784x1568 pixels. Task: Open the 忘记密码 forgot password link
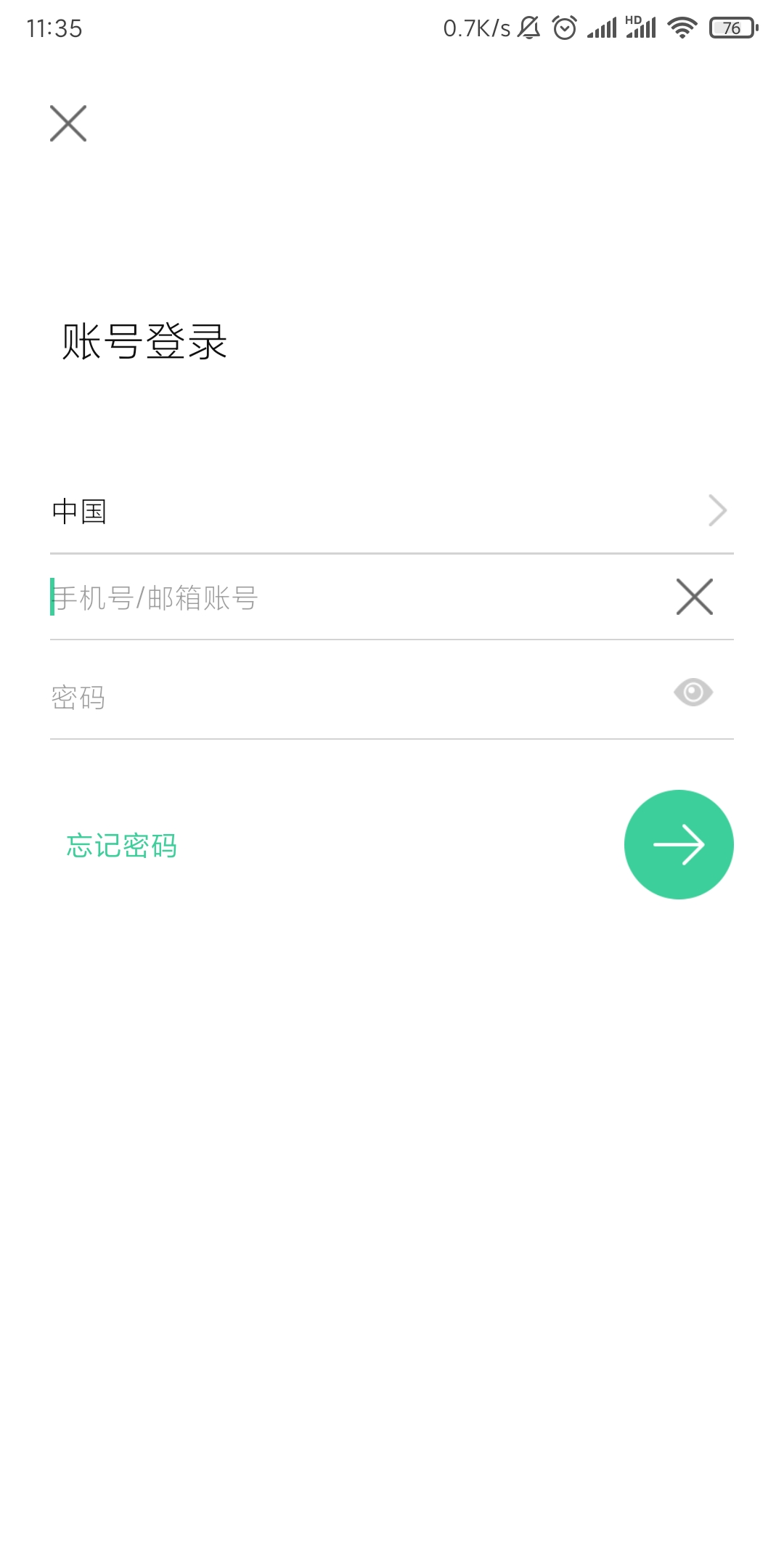(121, 844)
